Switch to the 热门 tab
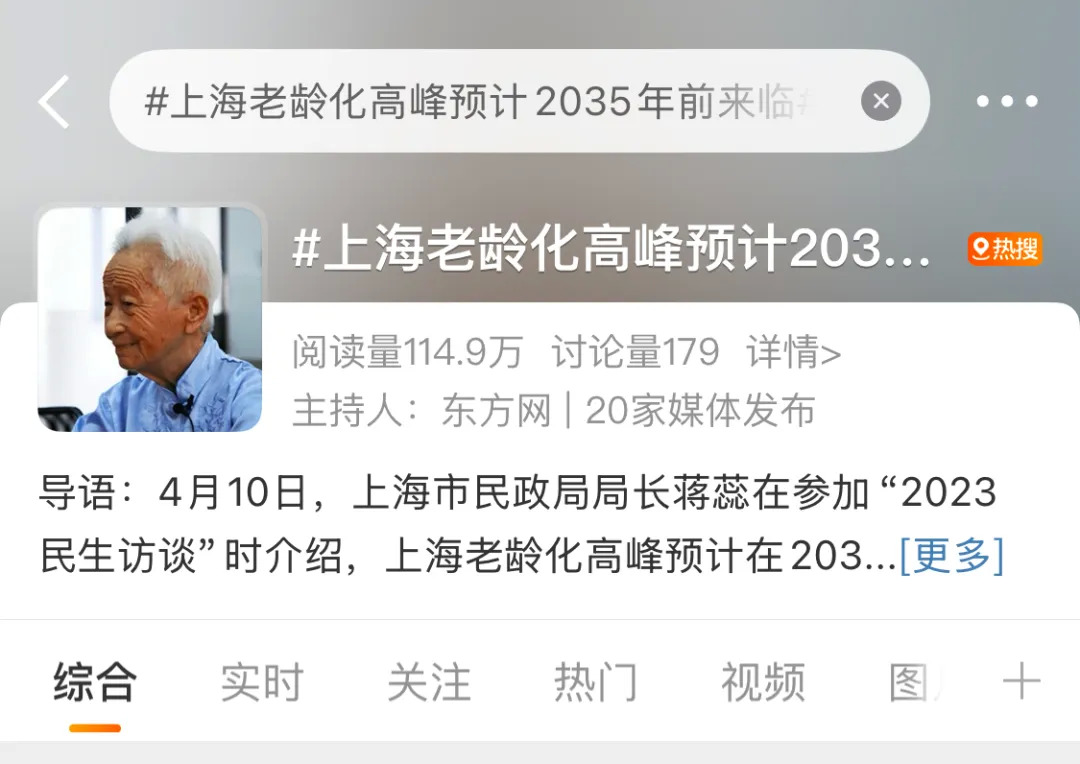Screen dimensions: 1080x764 596,683
